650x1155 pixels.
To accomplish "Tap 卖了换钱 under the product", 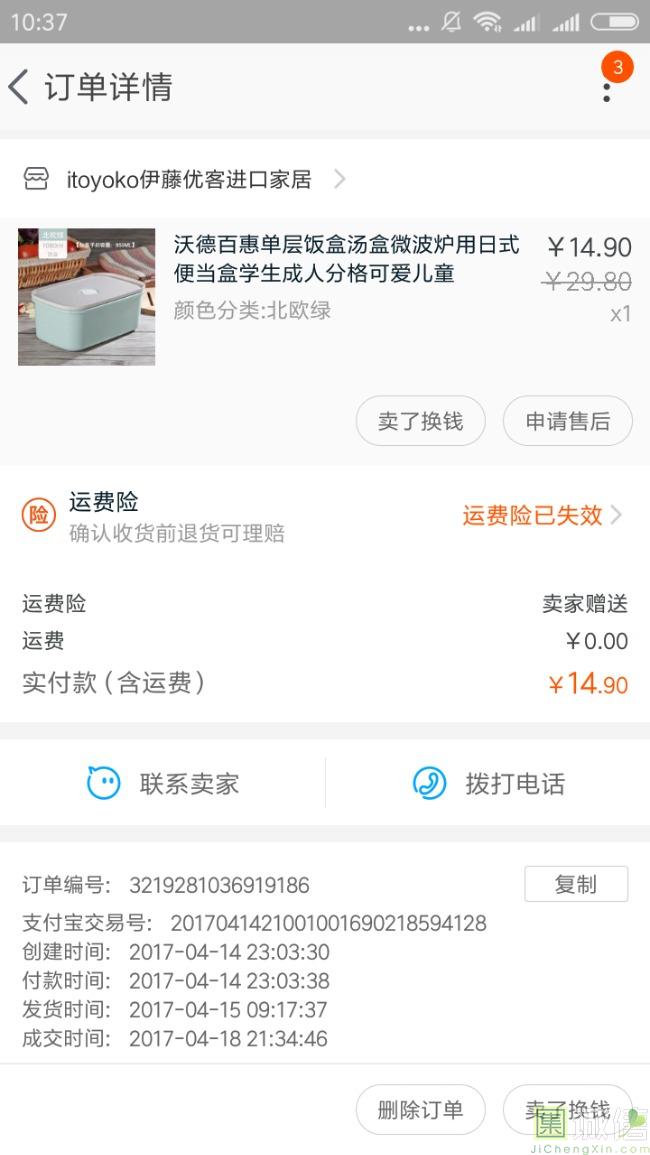I will point(420,422).
